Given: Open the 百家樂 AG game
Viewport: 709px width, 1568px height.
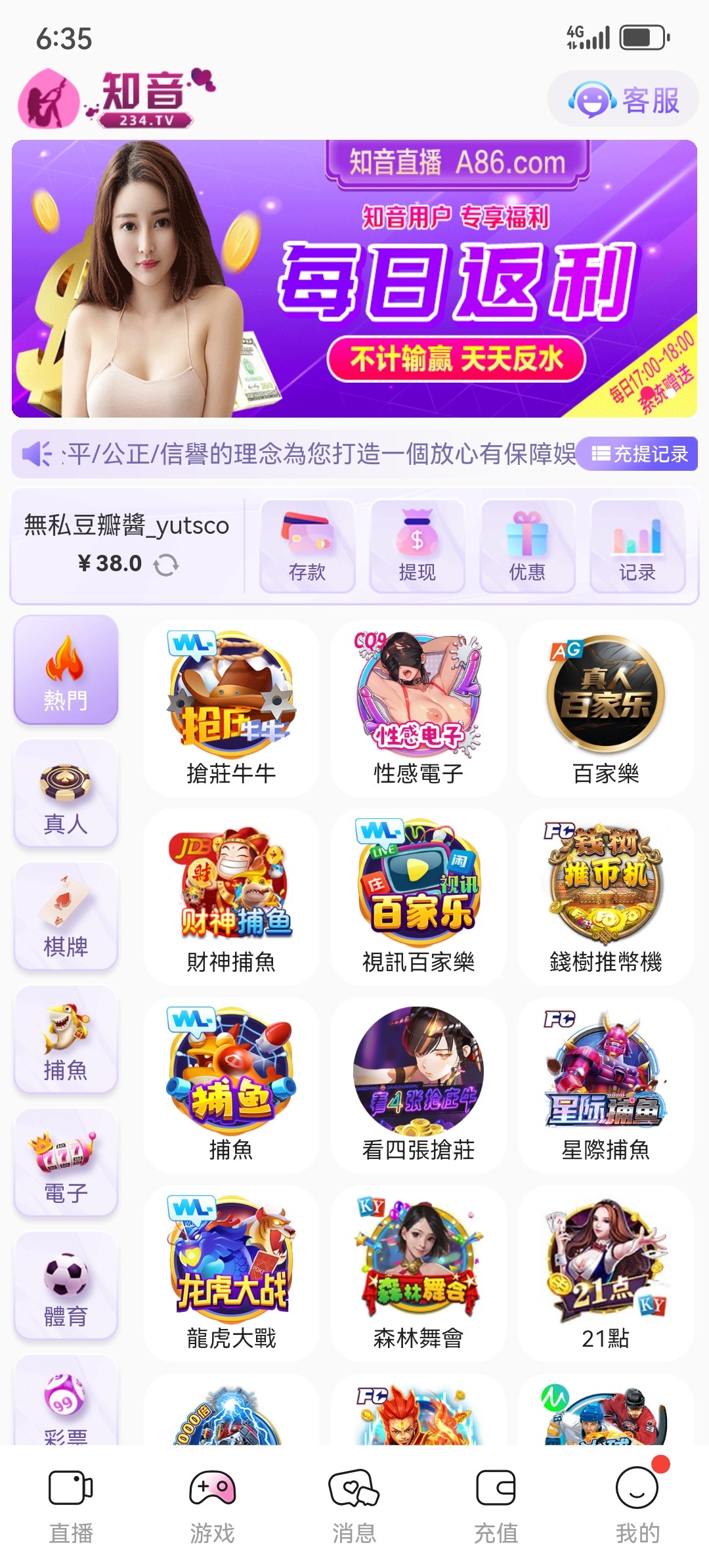Looking at the screenshot, I should pyautogui.click(x=606, y=708).
